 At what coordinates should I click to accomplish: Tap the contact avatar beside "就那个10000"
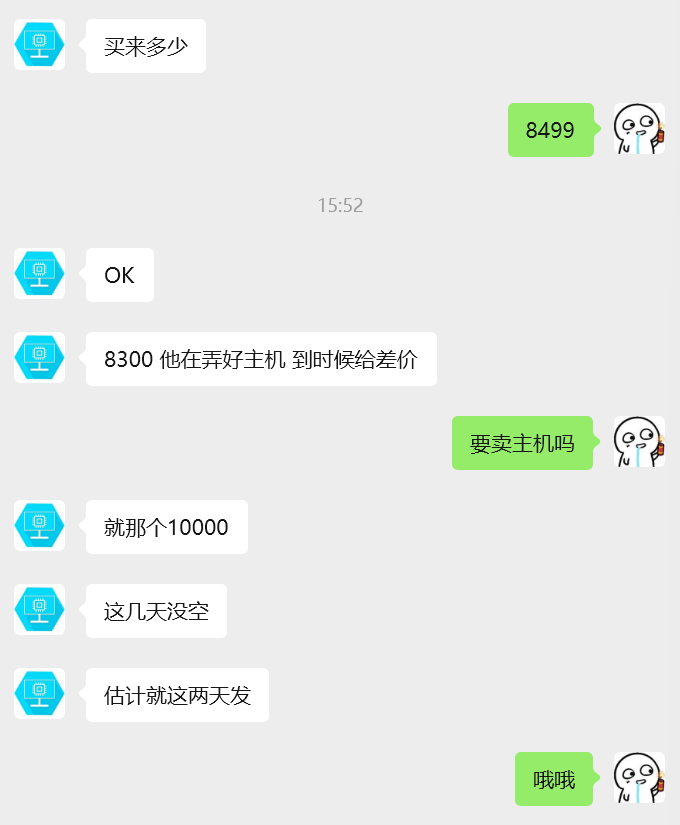pos(39,526)
